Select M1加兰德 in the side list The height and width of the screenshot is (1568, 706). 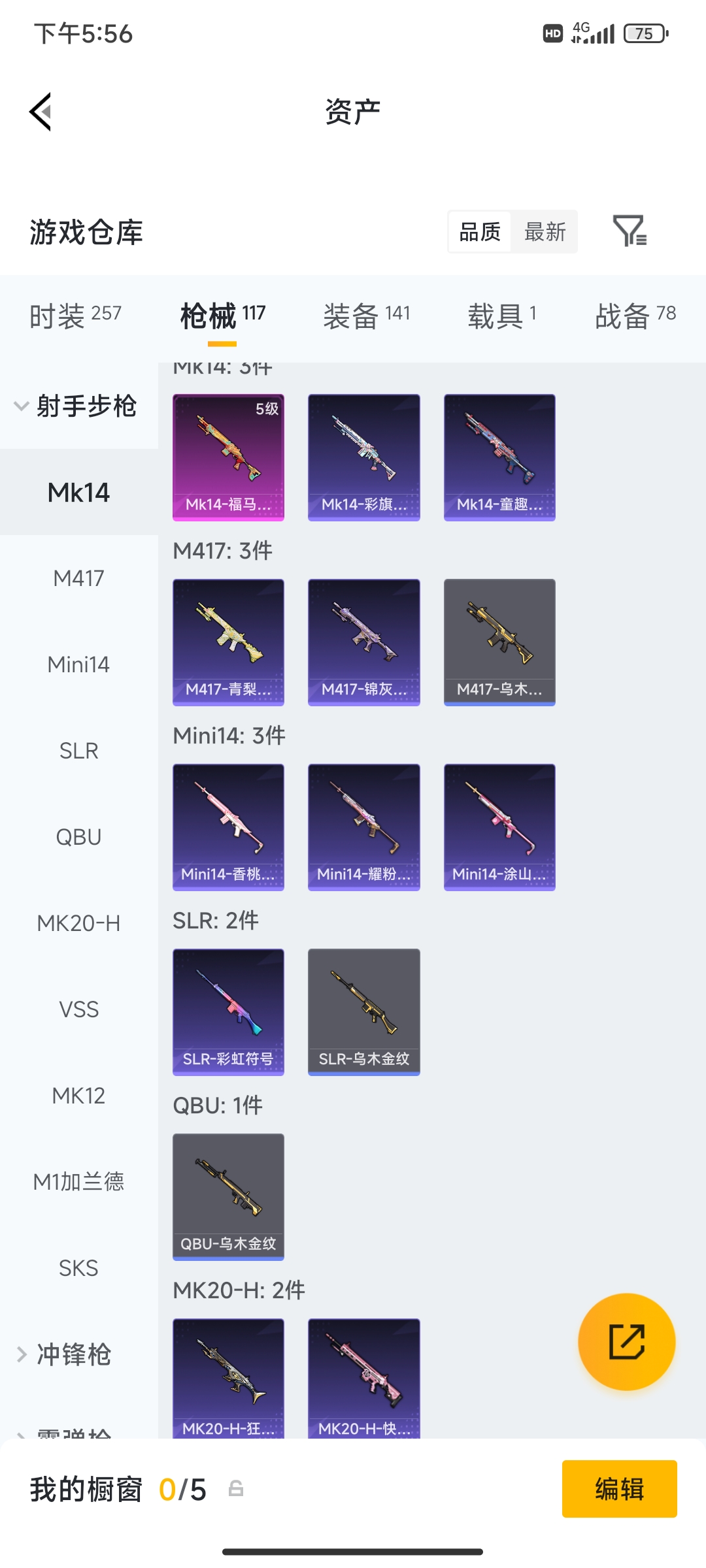[78, 1182]
